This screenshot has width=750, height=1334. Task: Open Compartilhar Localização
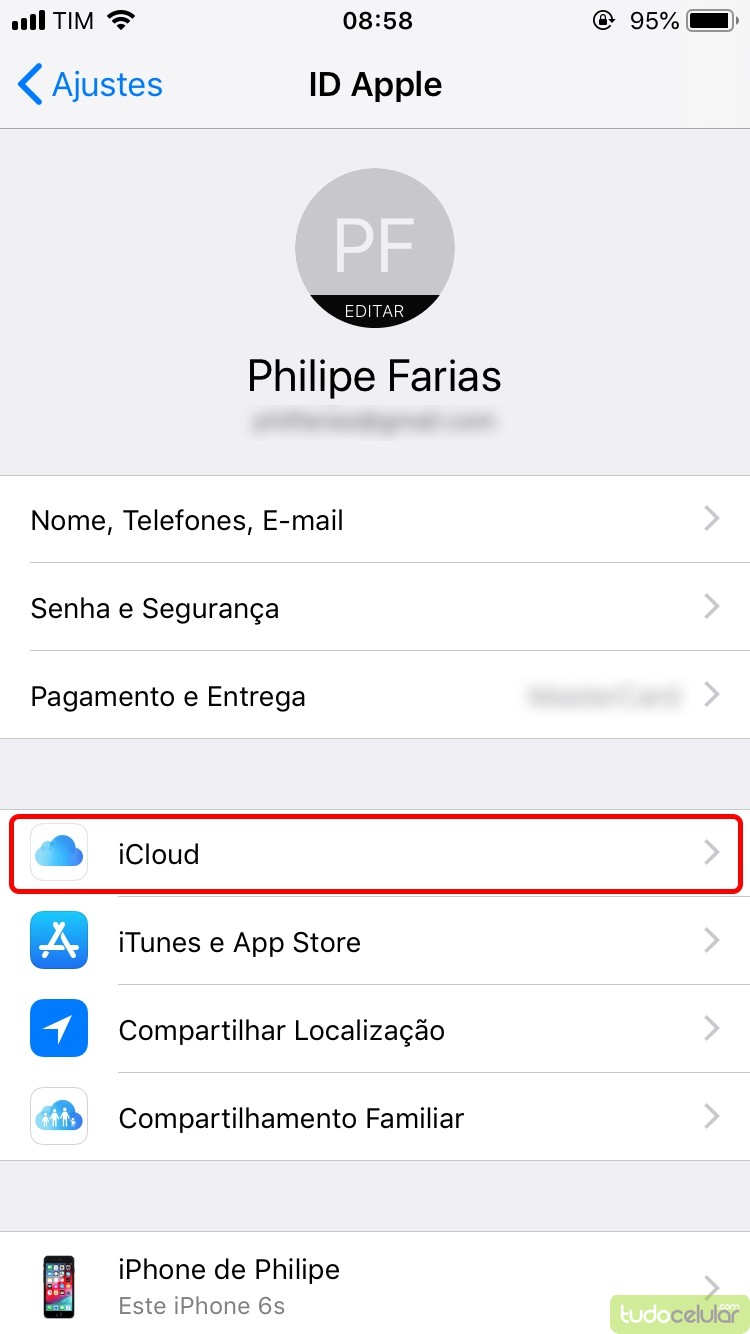point(374,1030)
